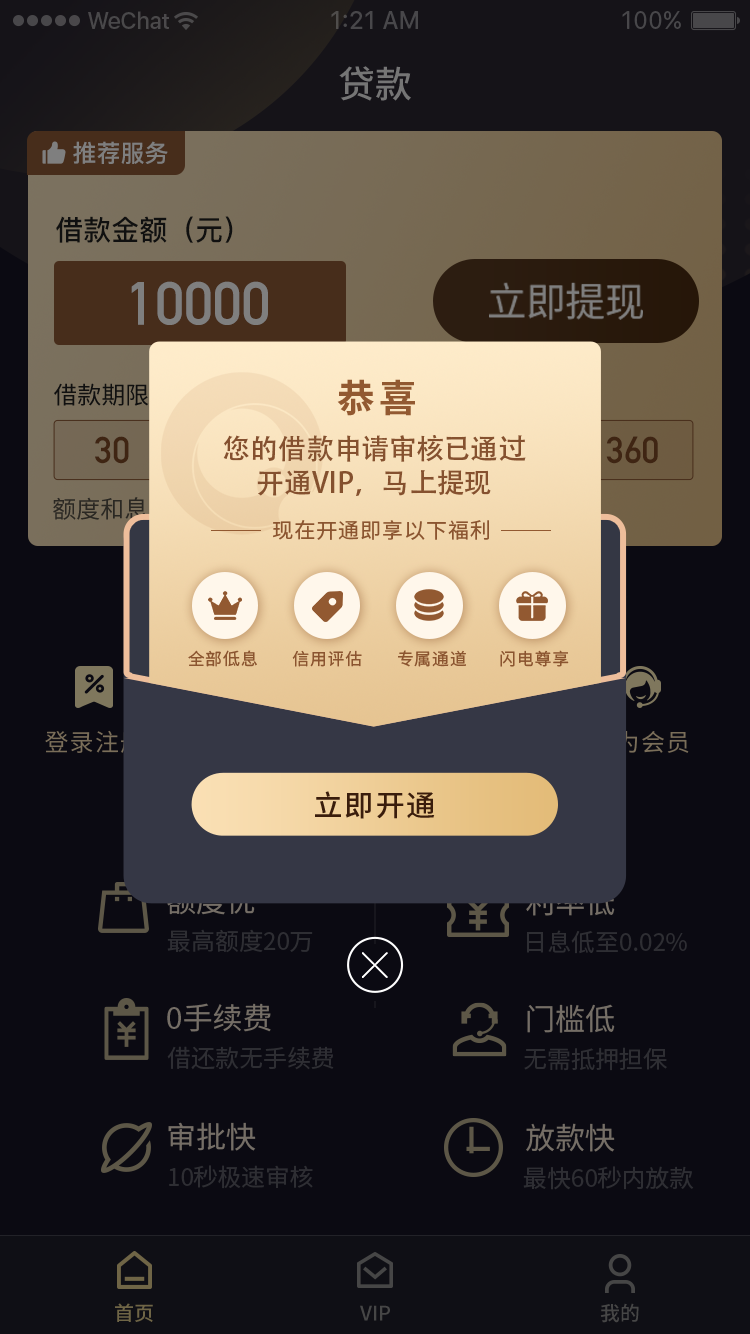
Task: Open the 贷款 page title tab
Action: pos(375,85)
